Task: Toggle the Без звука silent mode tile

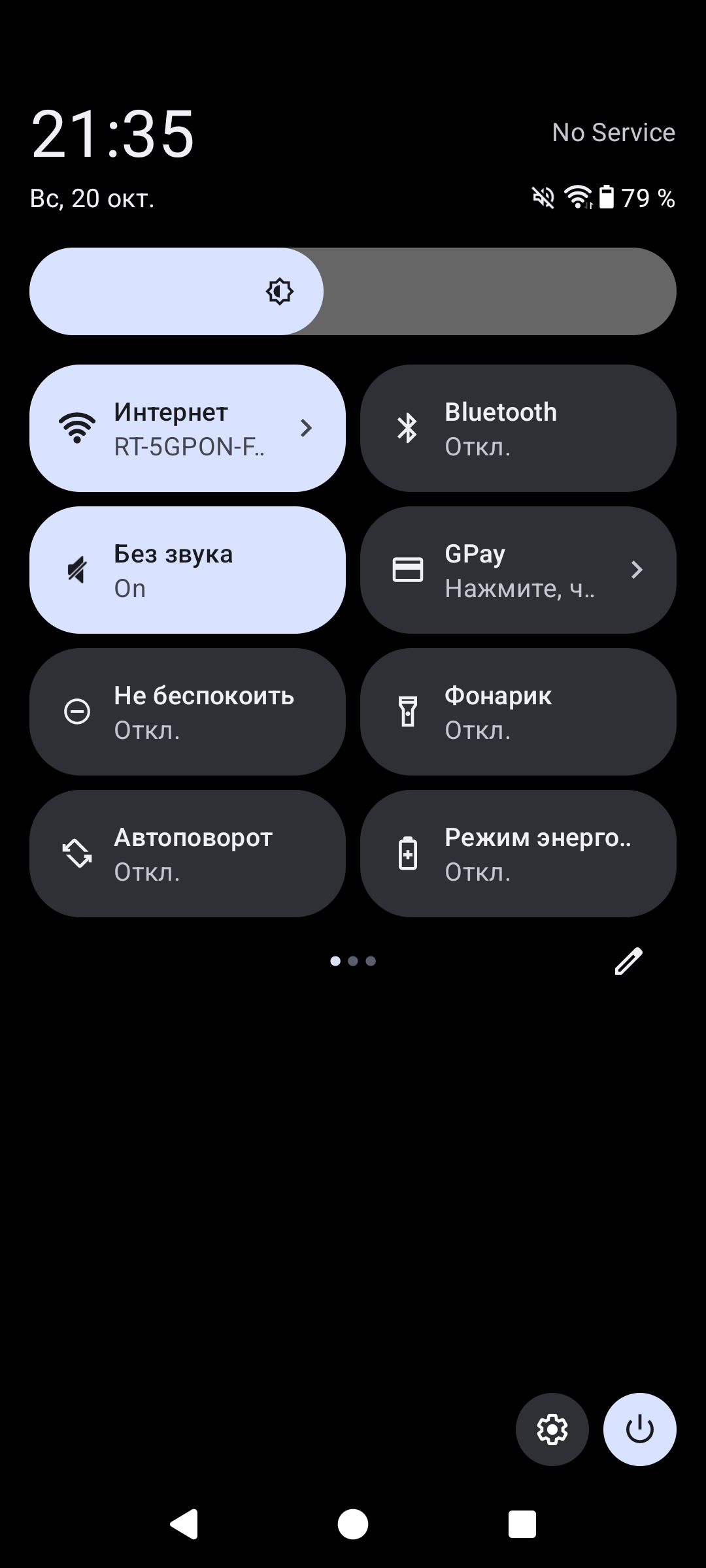Action: pyautogui.click(x=187, y=570)
